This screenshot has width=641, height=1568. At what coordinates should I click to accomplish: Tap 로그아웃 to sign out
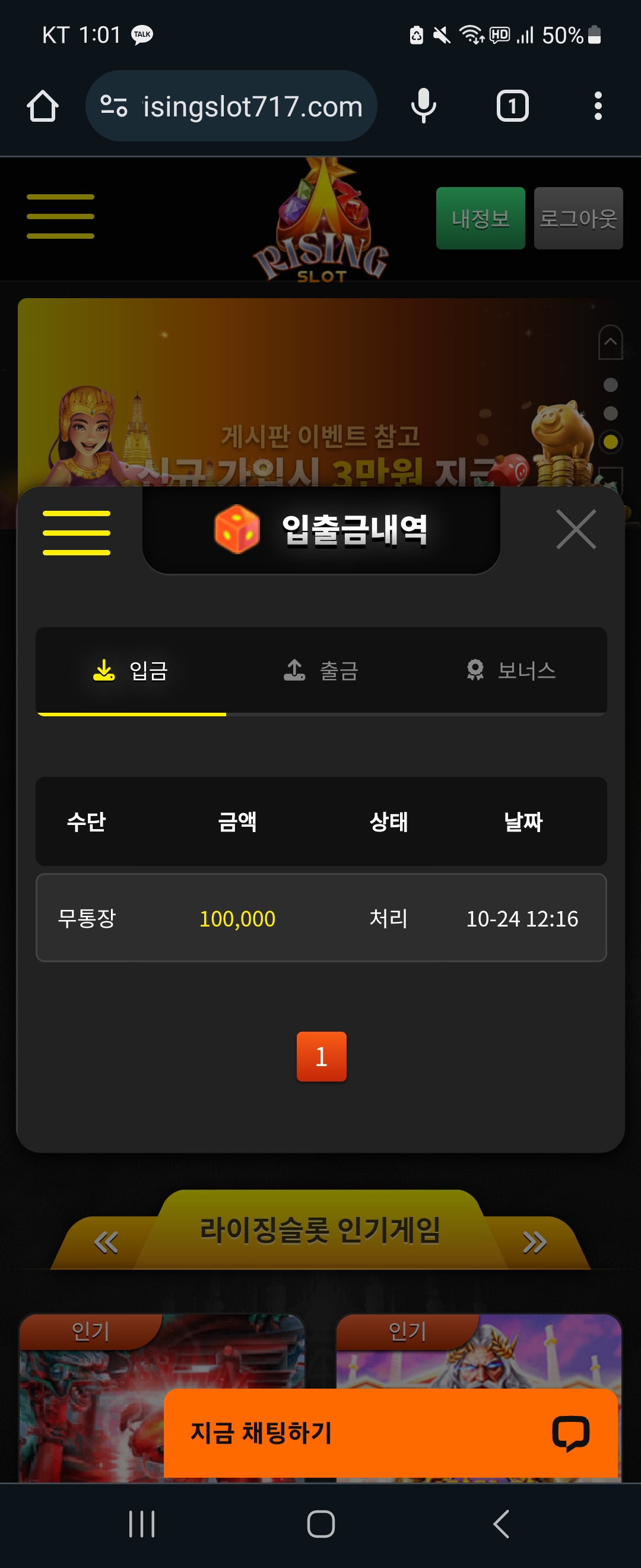(x=577, y=219)
